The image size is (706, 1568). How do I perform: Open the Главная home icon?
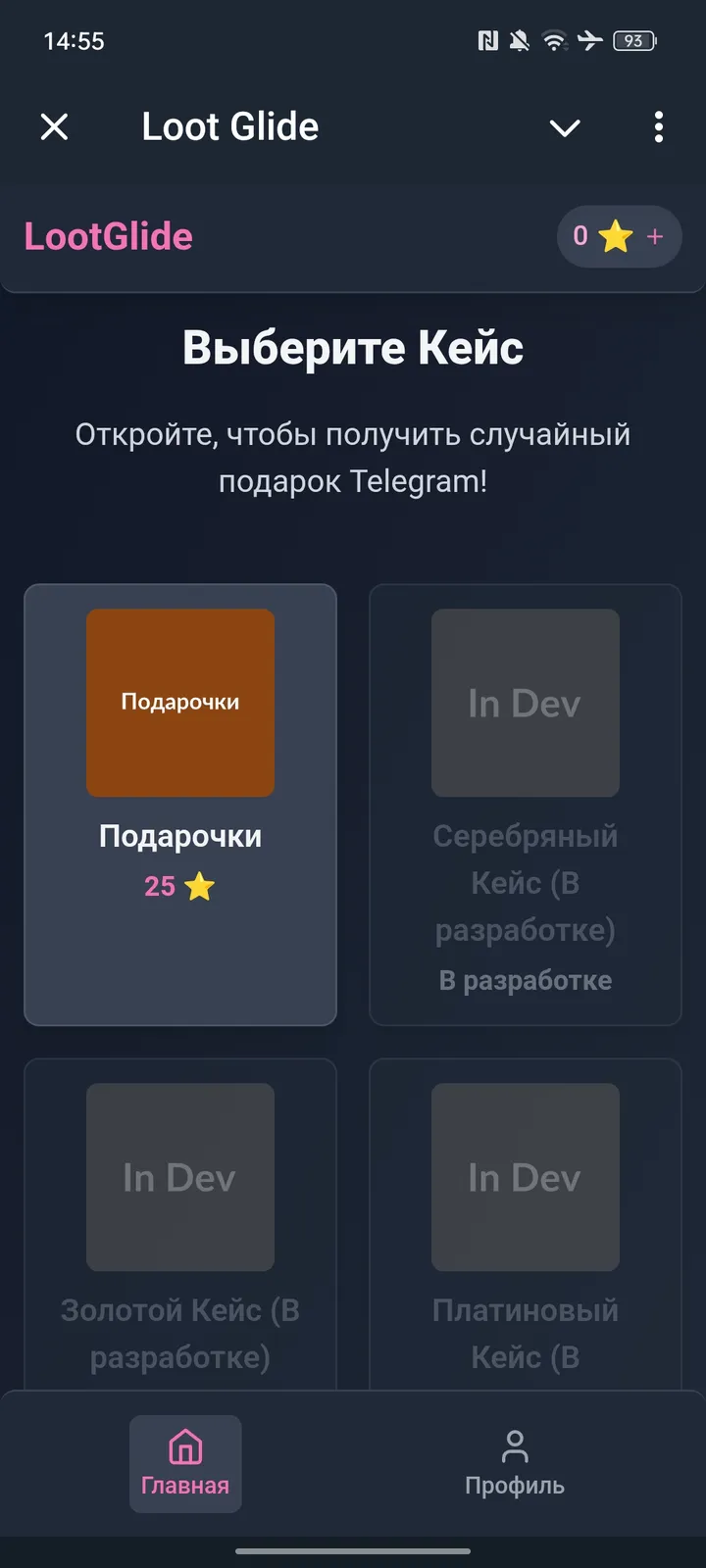[185, 1445]
